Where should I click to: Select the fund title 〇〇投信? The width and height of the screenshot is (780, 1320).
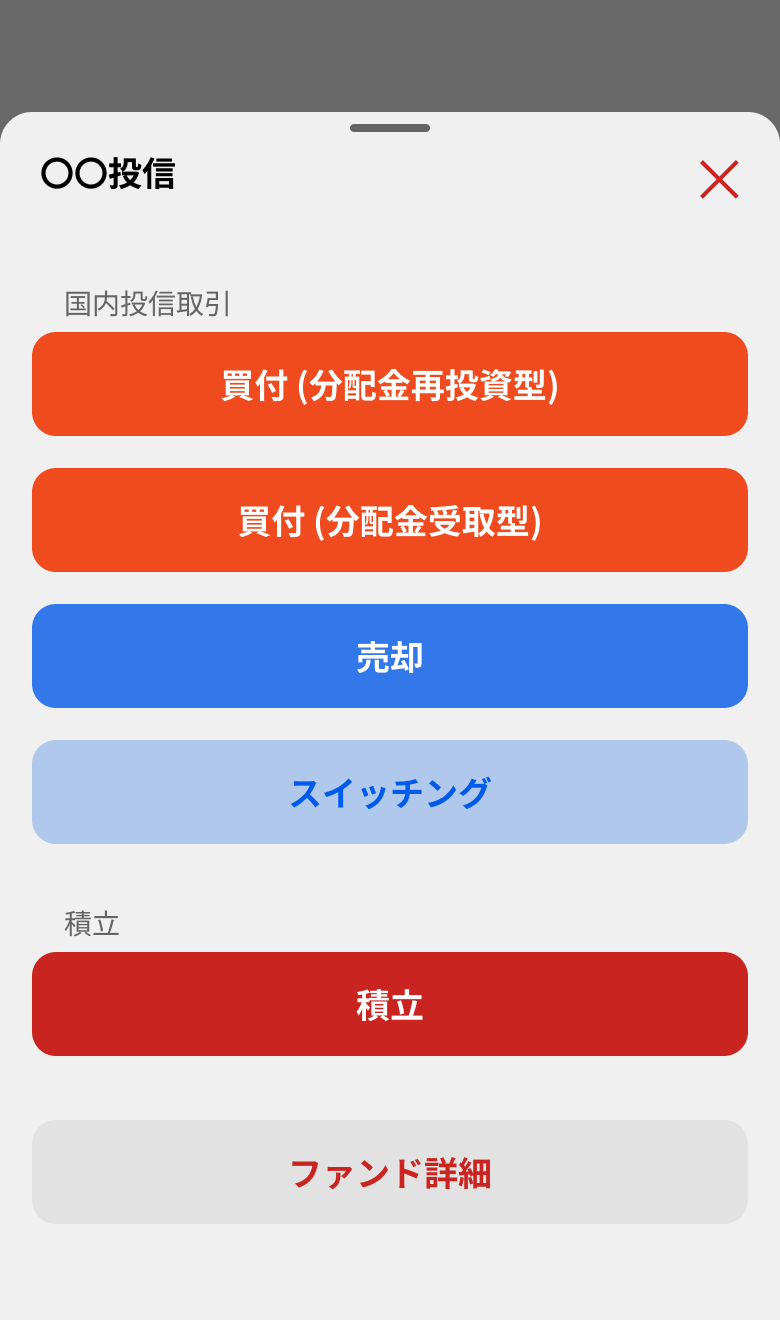(107, 173)
